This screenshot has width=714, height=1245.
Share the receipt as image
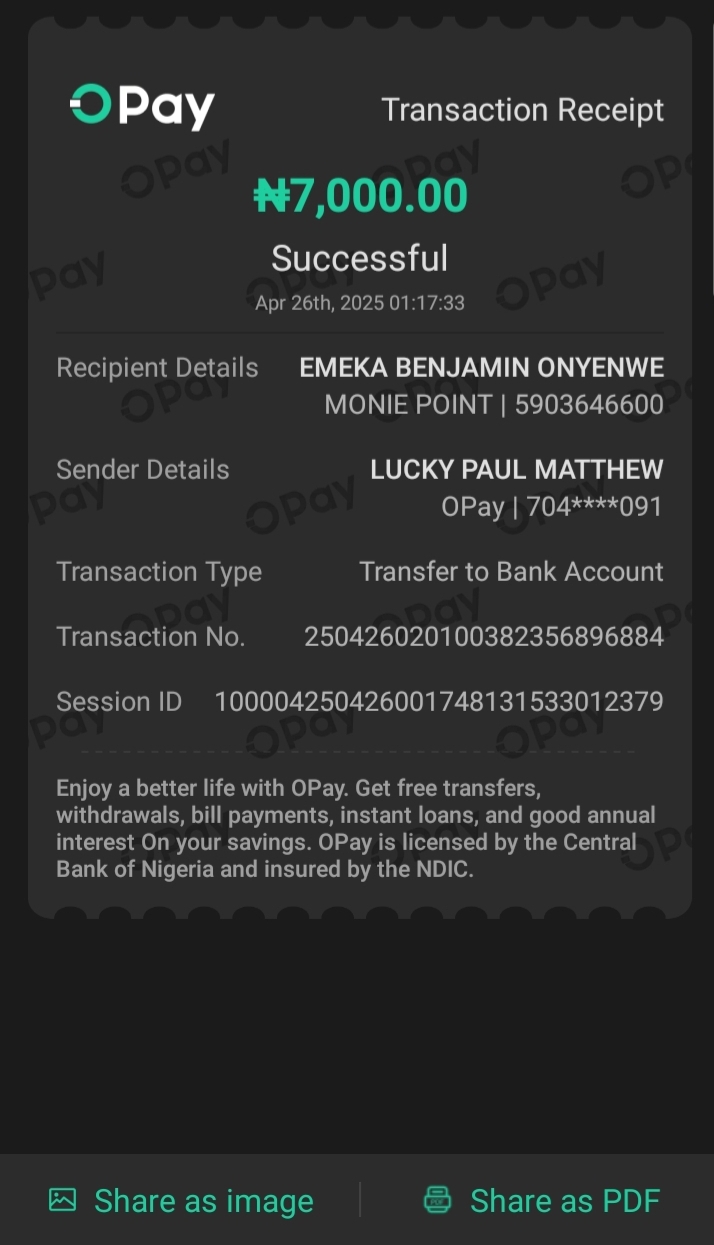coord(182,1200)
